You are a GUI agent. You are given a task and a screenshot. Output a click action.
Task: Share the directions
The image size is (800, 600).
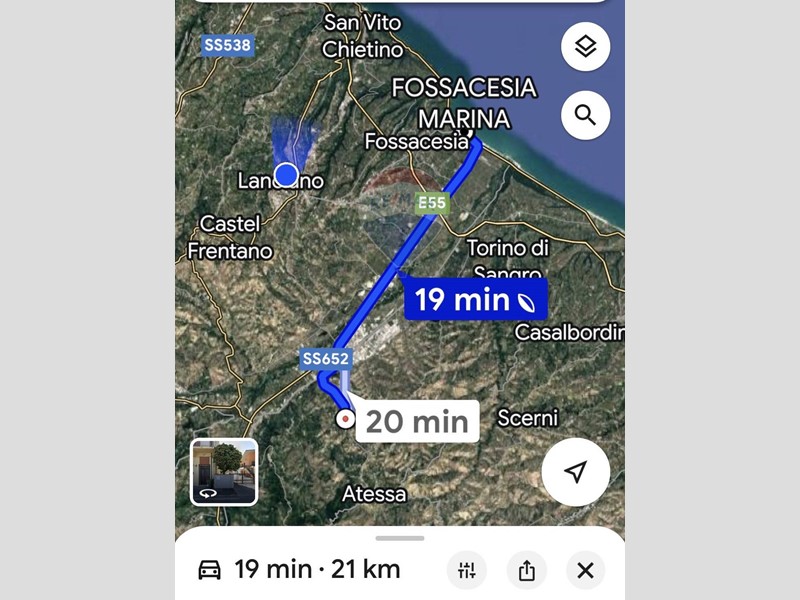[x=527, y=570]
